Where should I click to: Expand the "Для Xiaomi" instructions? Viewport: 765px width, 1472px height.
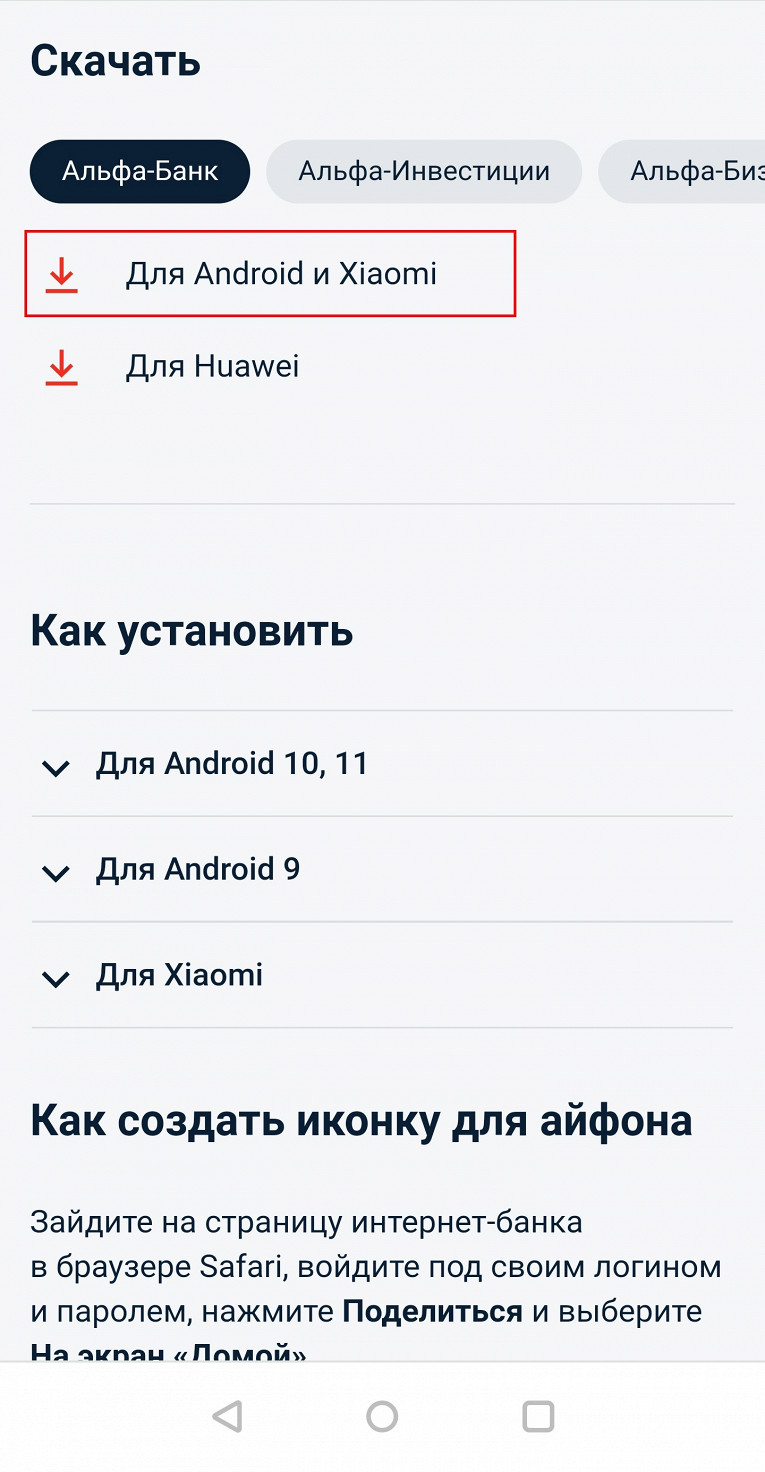pos(180,975)
